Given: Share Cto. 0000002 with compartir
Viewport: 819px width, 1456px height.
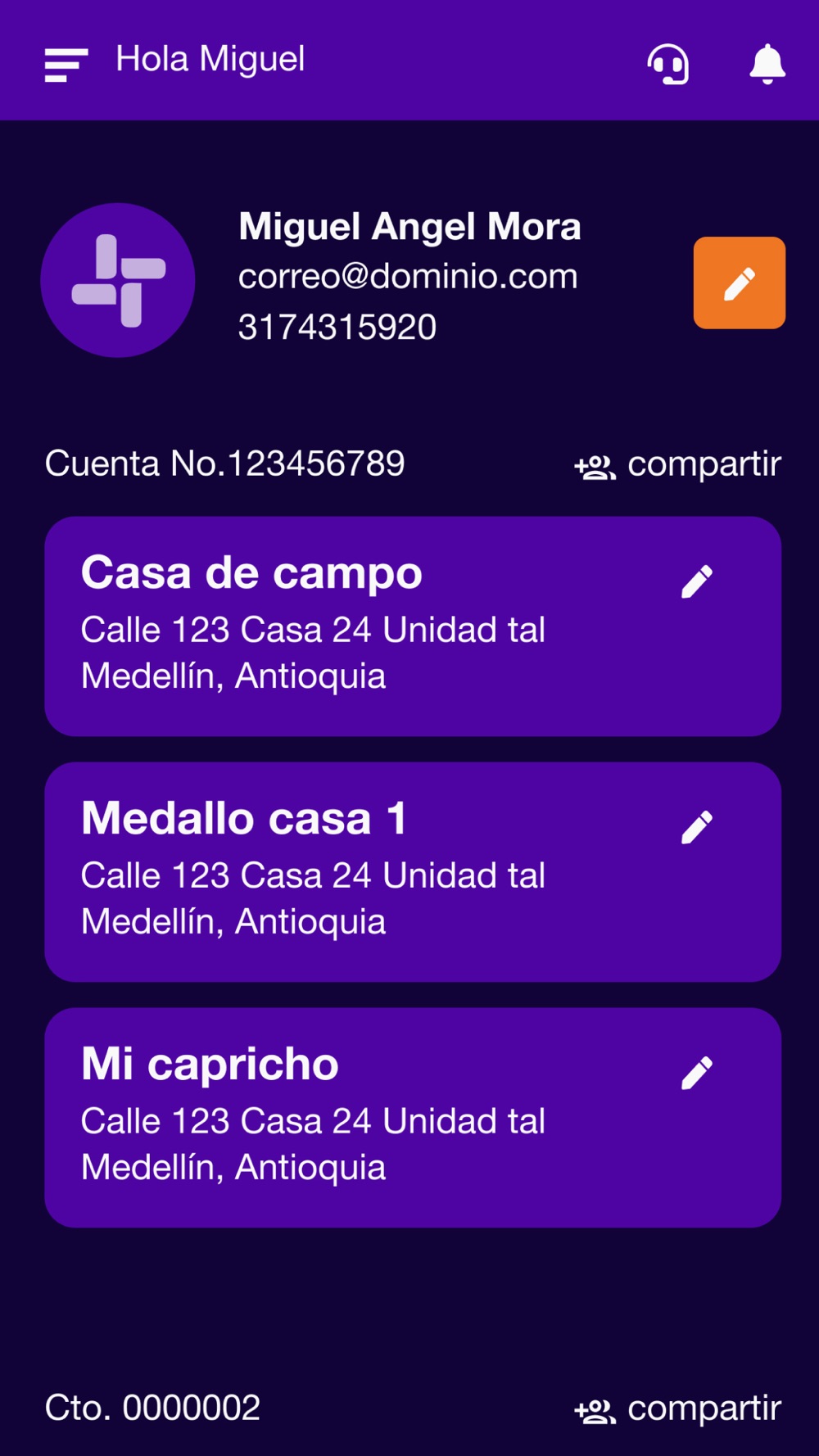Looking at the screenshot, I should coord(677,1409).
